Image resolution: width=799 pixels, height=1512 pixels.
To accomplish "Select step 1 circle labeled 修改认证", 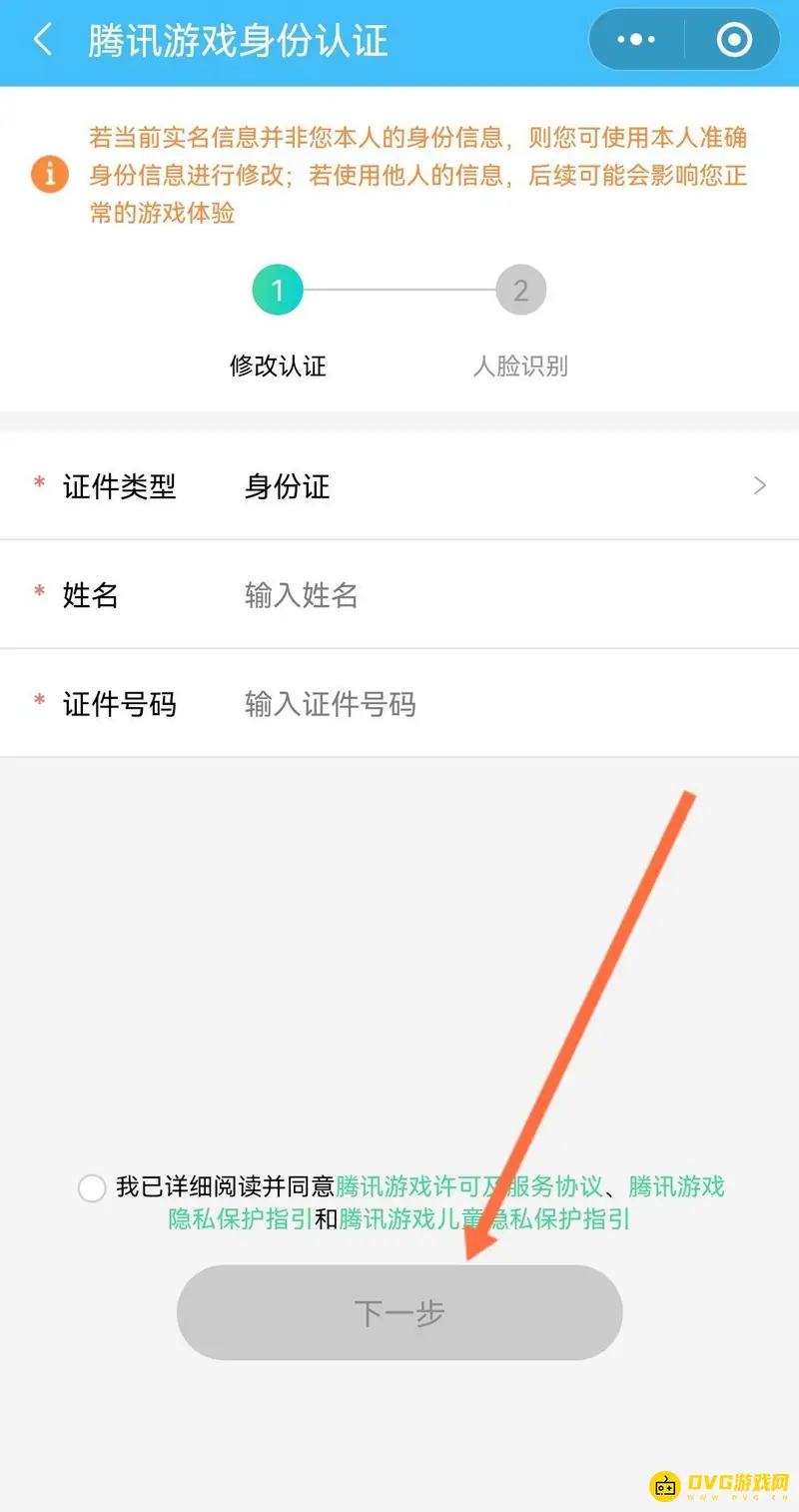I will pos(278,289).
